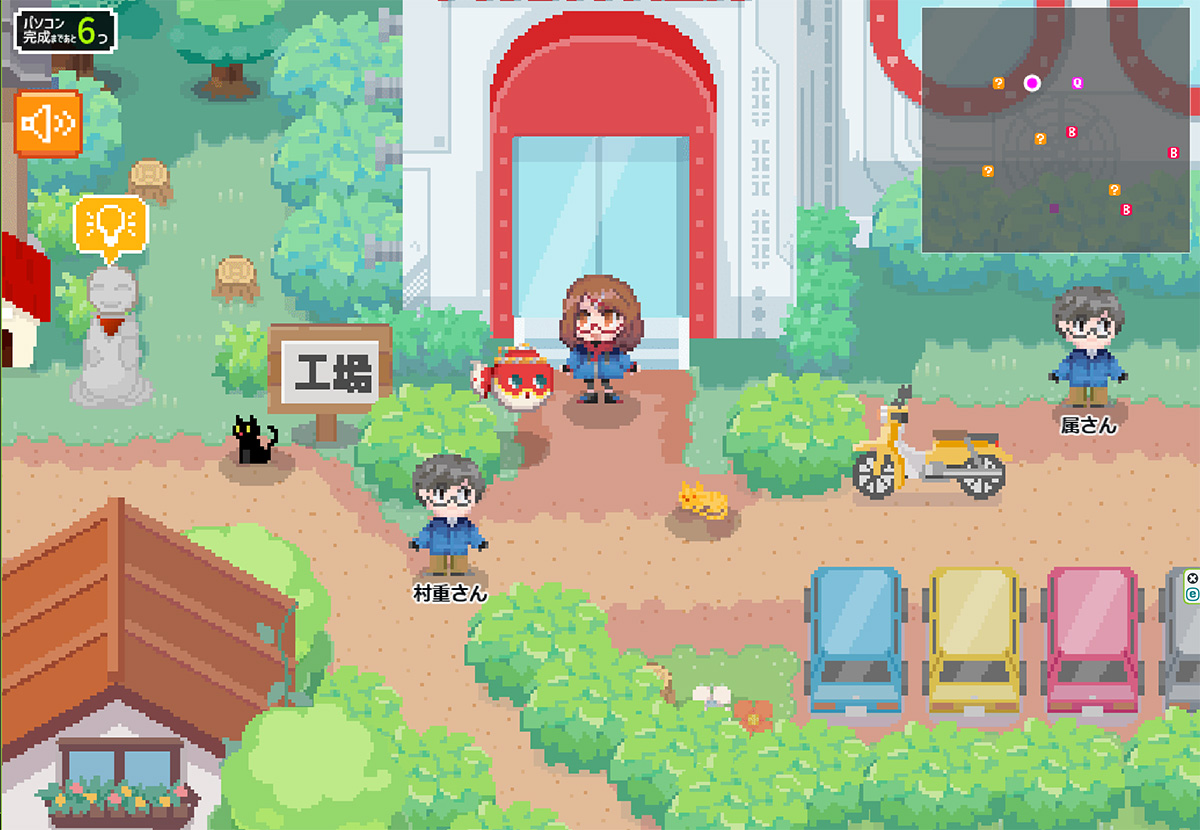Toggle the orange sound speaker button
Image resolution: width=1200 pixels, height=830 pixels.
[47, 123]
